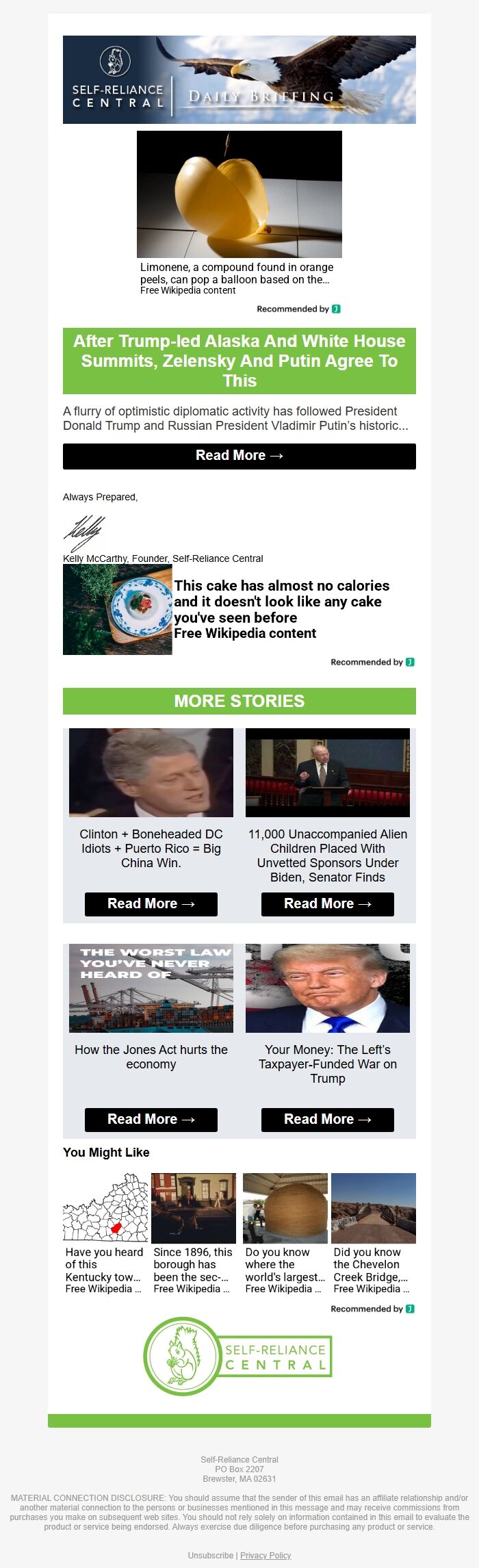
Task: Open the Trump-led Alaska summits headline
Action: (x=239, y=361)
